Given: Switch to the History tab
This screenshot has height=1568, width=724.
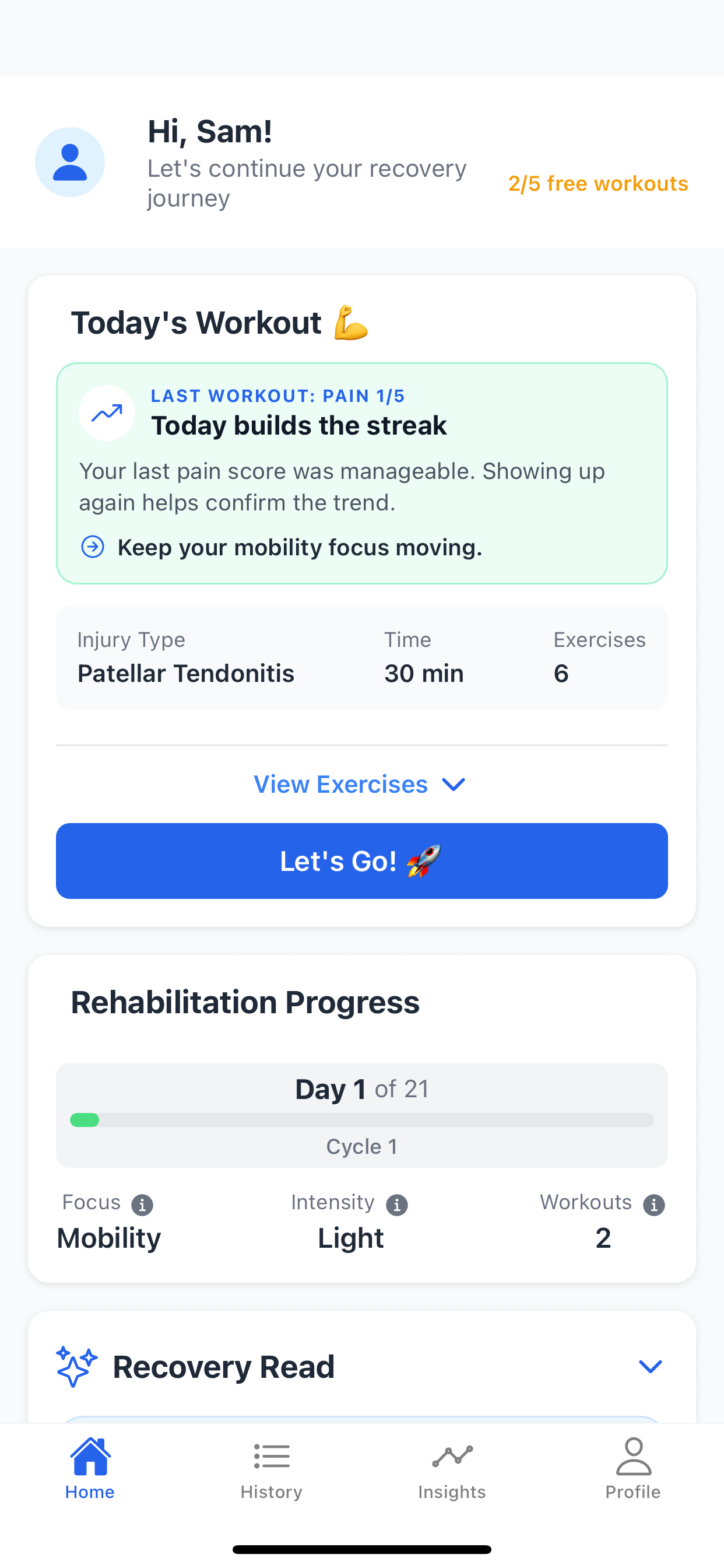Looking at the screenshot, I should 271,1473.
